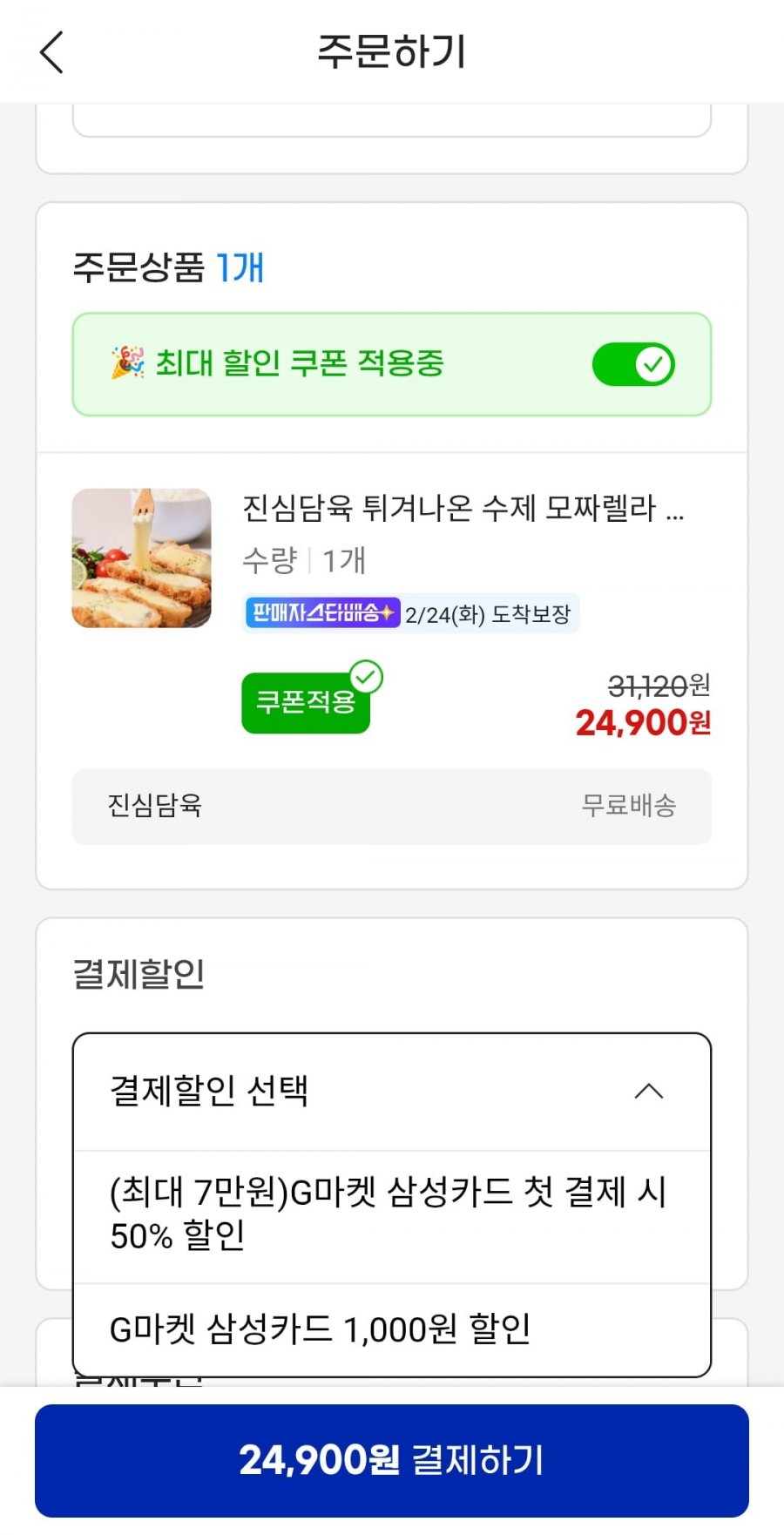Image resolution: width=784 pixels, height=1535 pixels.
Task: Go back from the 주문하기 page
Action: click(52, 52)
